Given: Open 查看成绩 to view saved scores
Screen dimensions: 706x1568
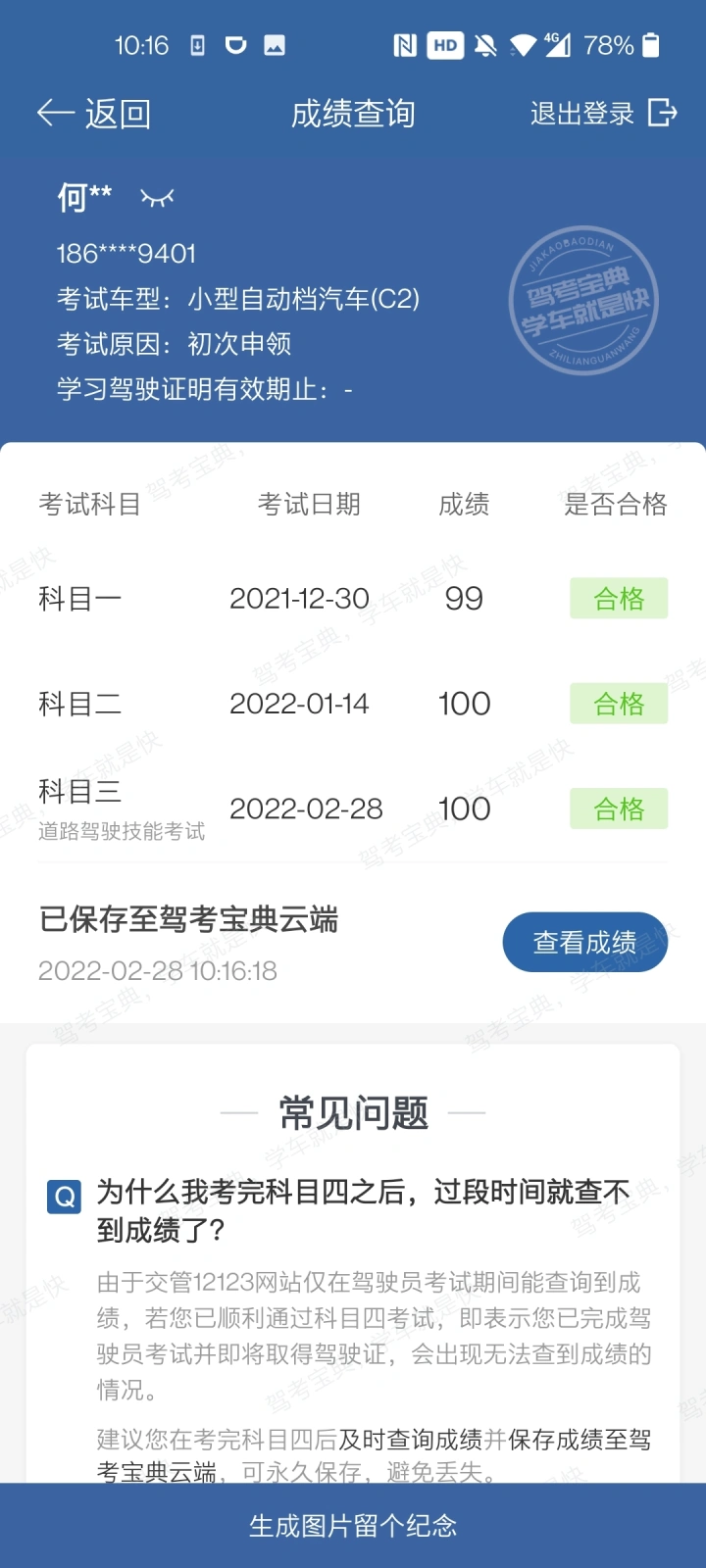Looking at the screenshot, I should coord(585,943).
